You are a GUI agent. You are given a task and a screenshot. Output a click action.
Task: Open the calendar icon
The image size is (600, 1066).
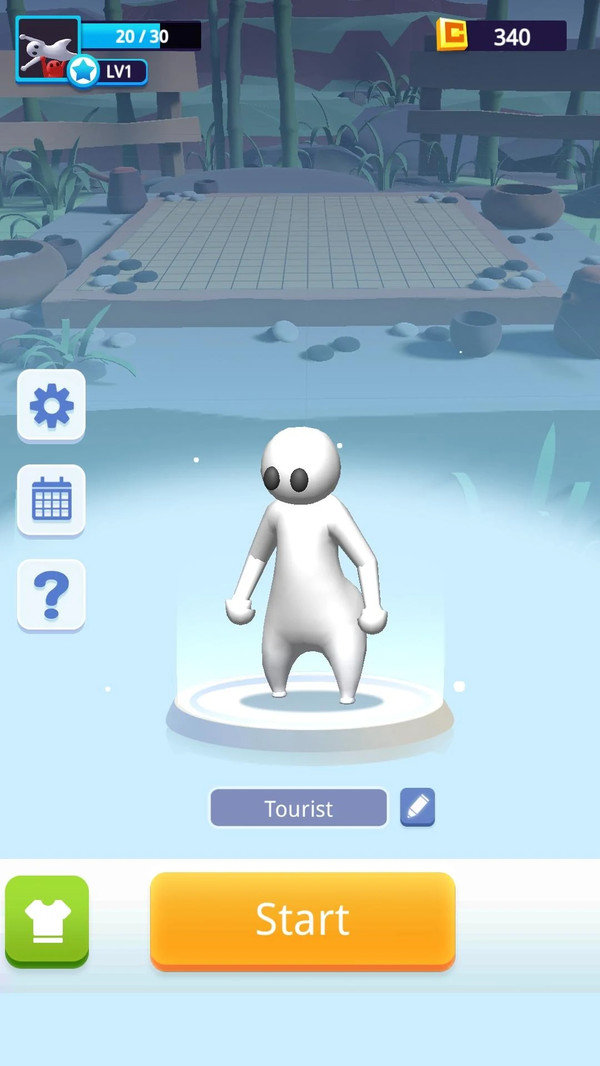(x=51, y=499)
